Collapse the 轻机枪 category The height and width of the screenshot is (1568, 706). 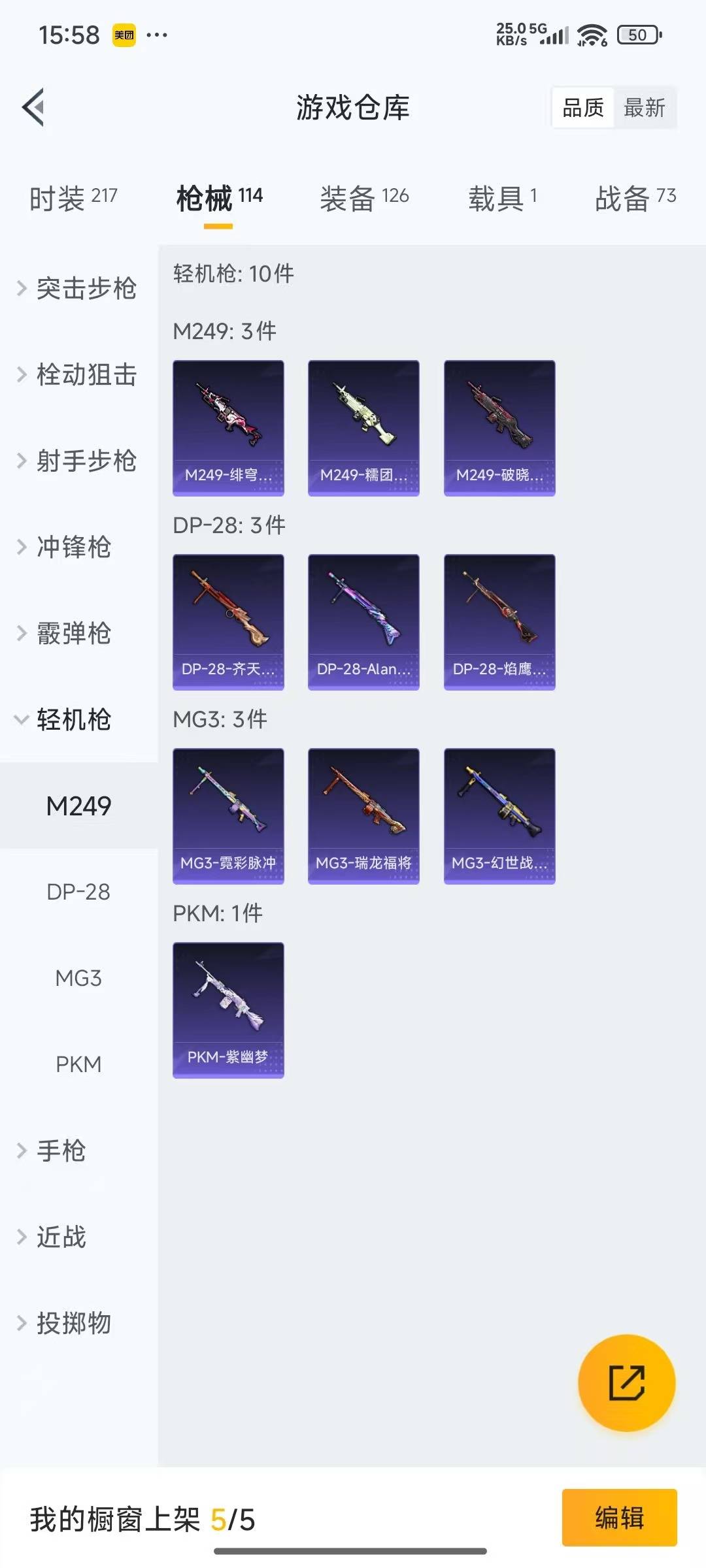pyautogui.click(x=65, y=719)
